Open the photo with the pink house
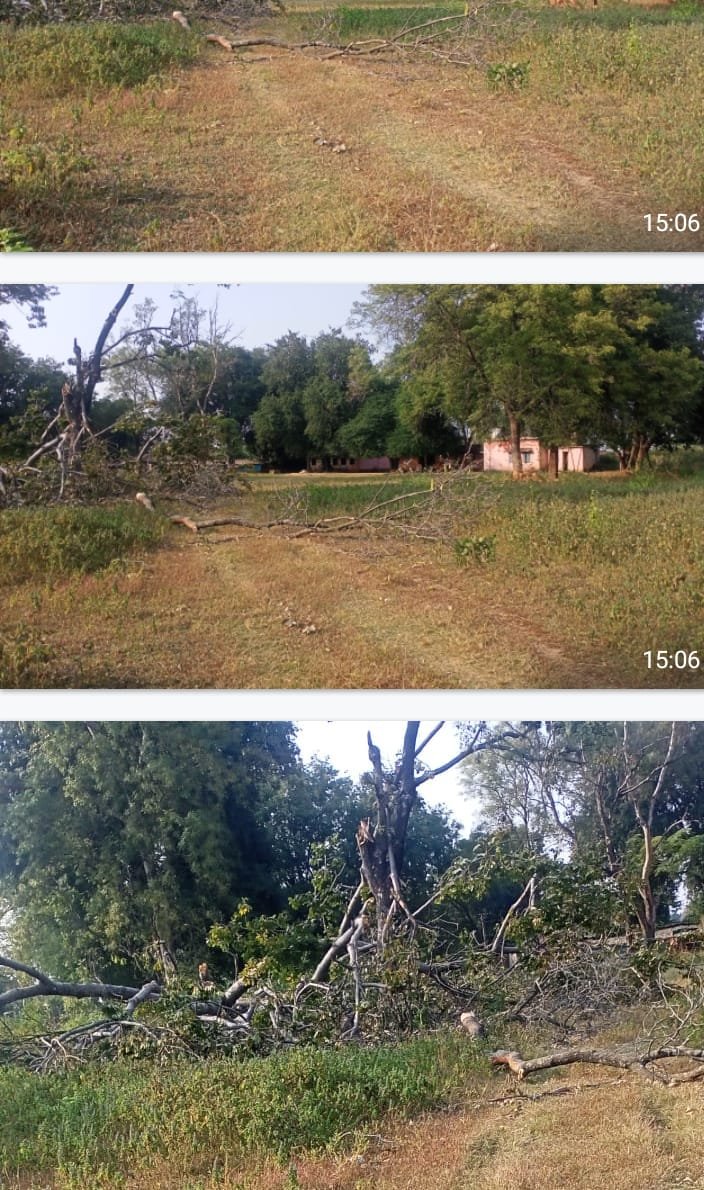This screenshot has height=1190, width=704. [352, 486]
